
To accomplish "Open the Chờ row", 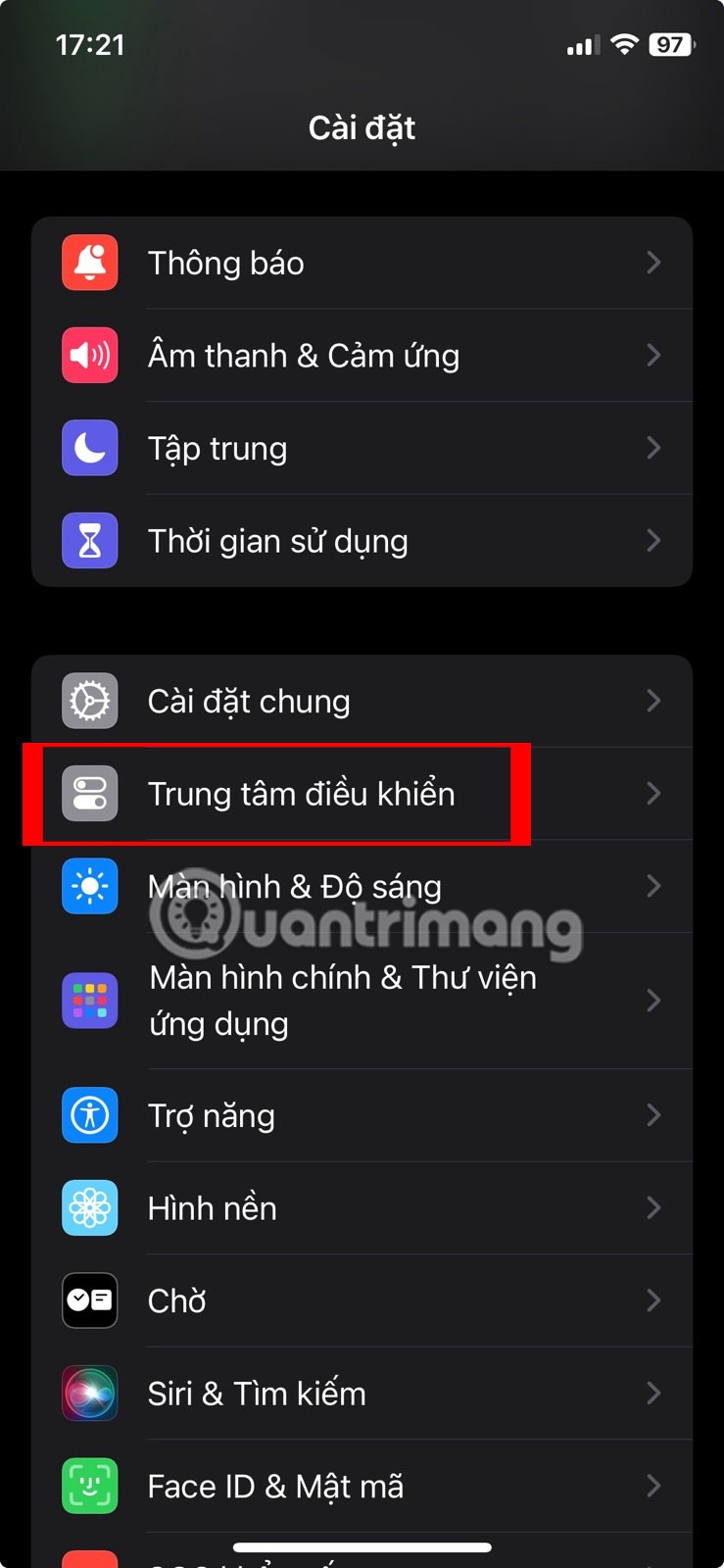I will tap(362, 1300).
